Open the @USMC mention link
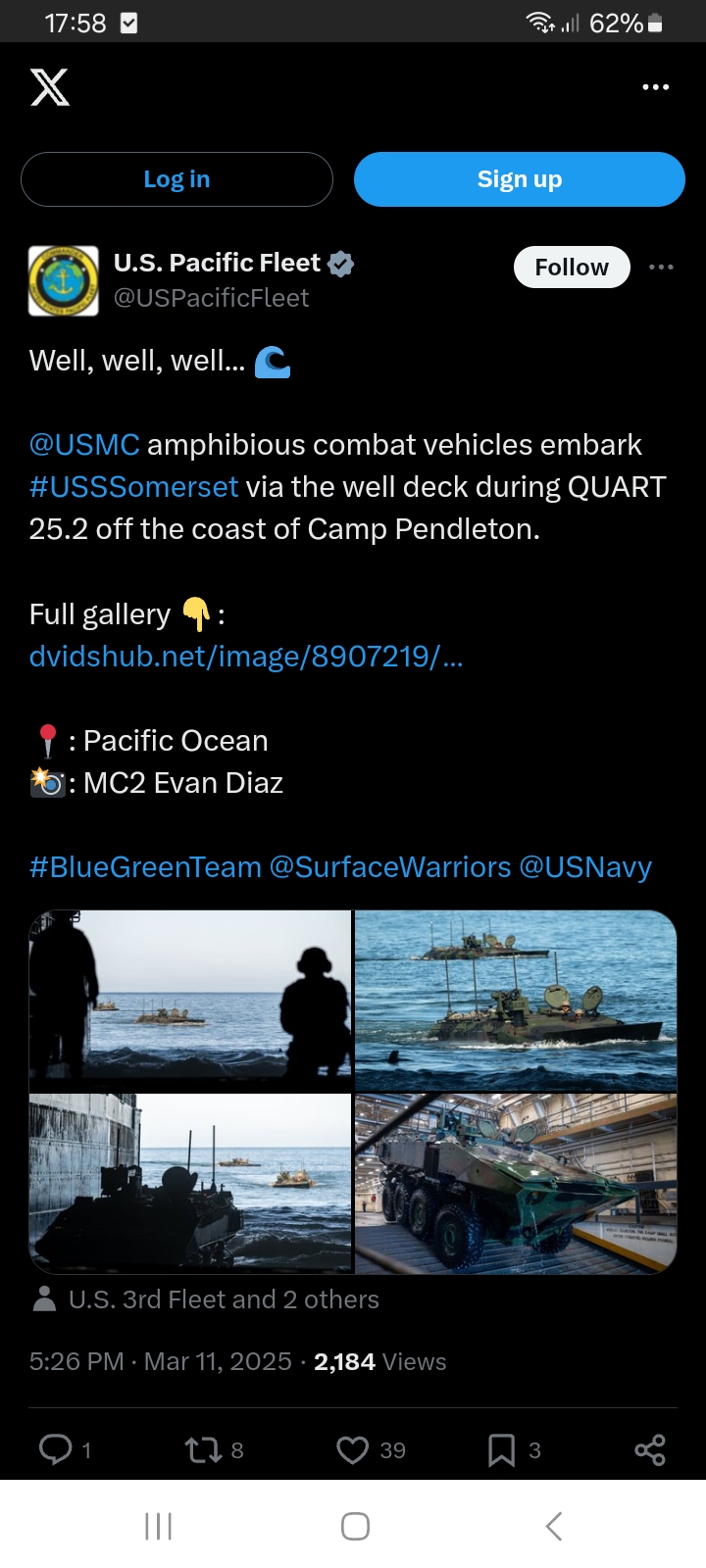 (84, 445)
